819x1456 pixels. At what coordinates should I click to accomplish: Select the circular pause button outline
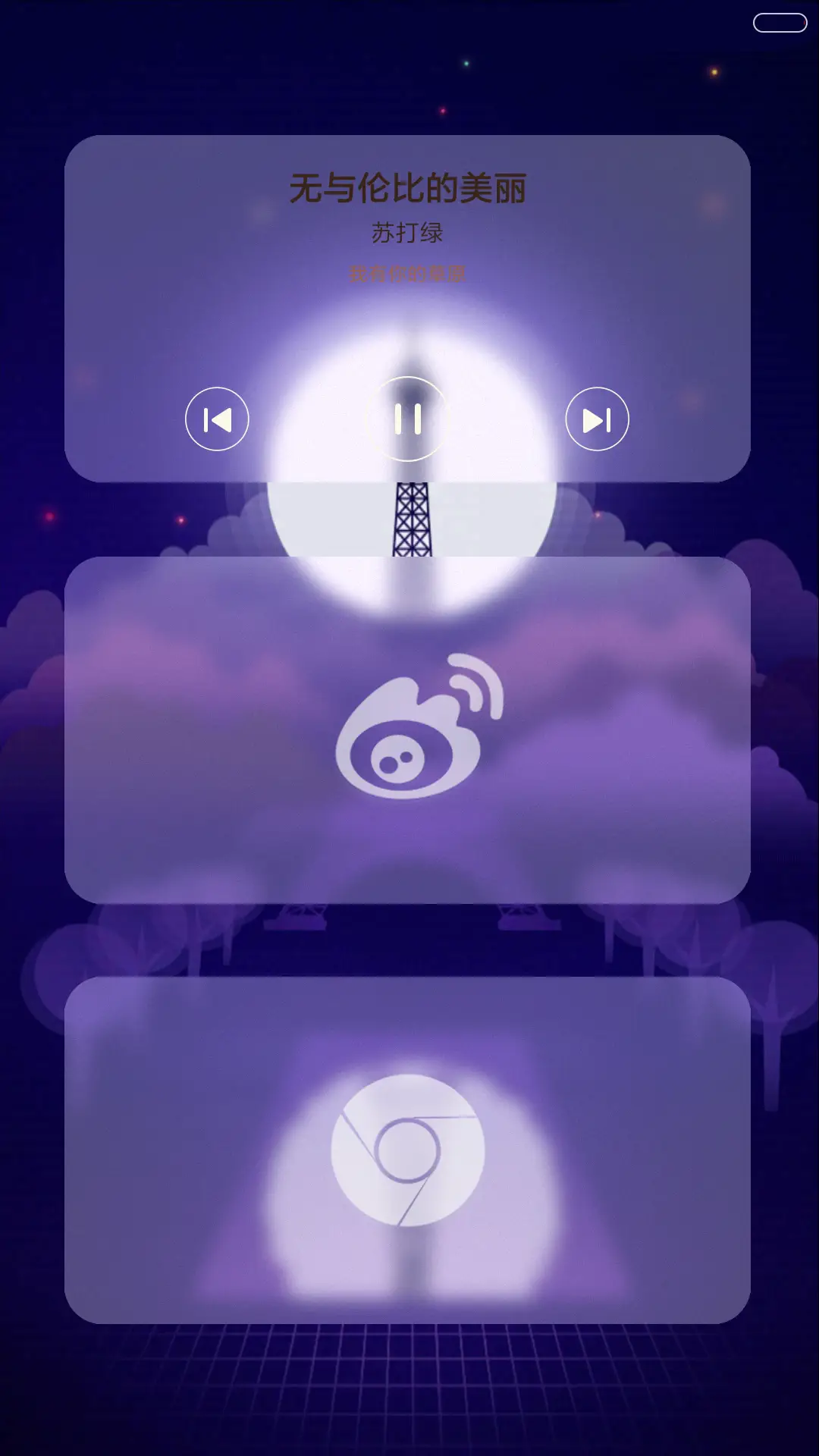[x=407, y=419]
